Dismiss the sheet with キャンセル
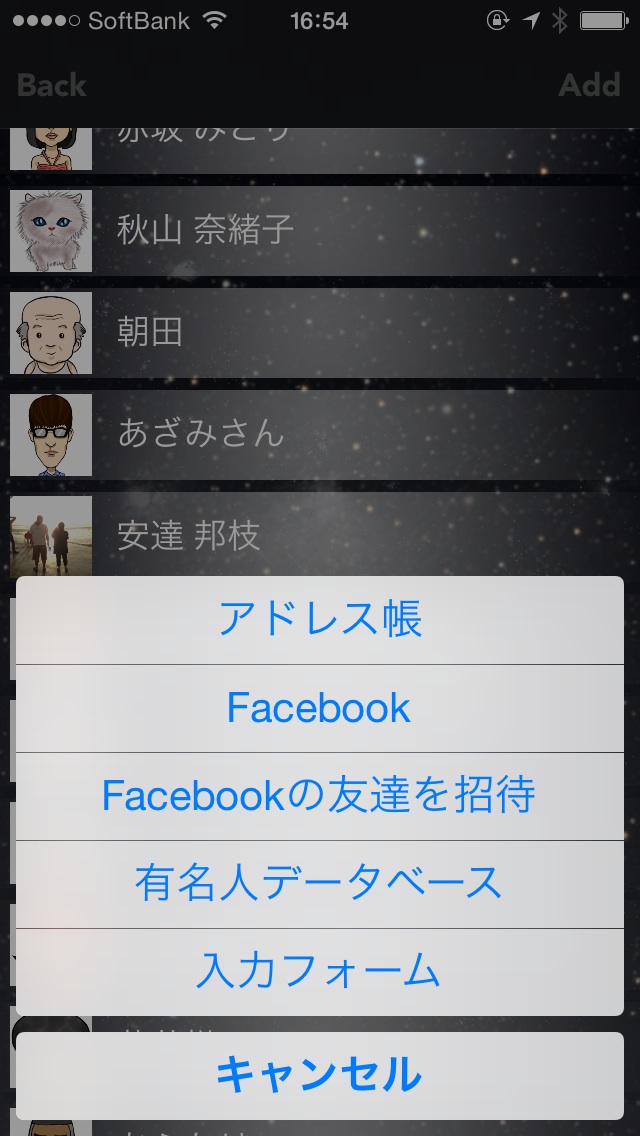The width and height of the screenshot is (640, 1136). click(x=320, y=1075)
